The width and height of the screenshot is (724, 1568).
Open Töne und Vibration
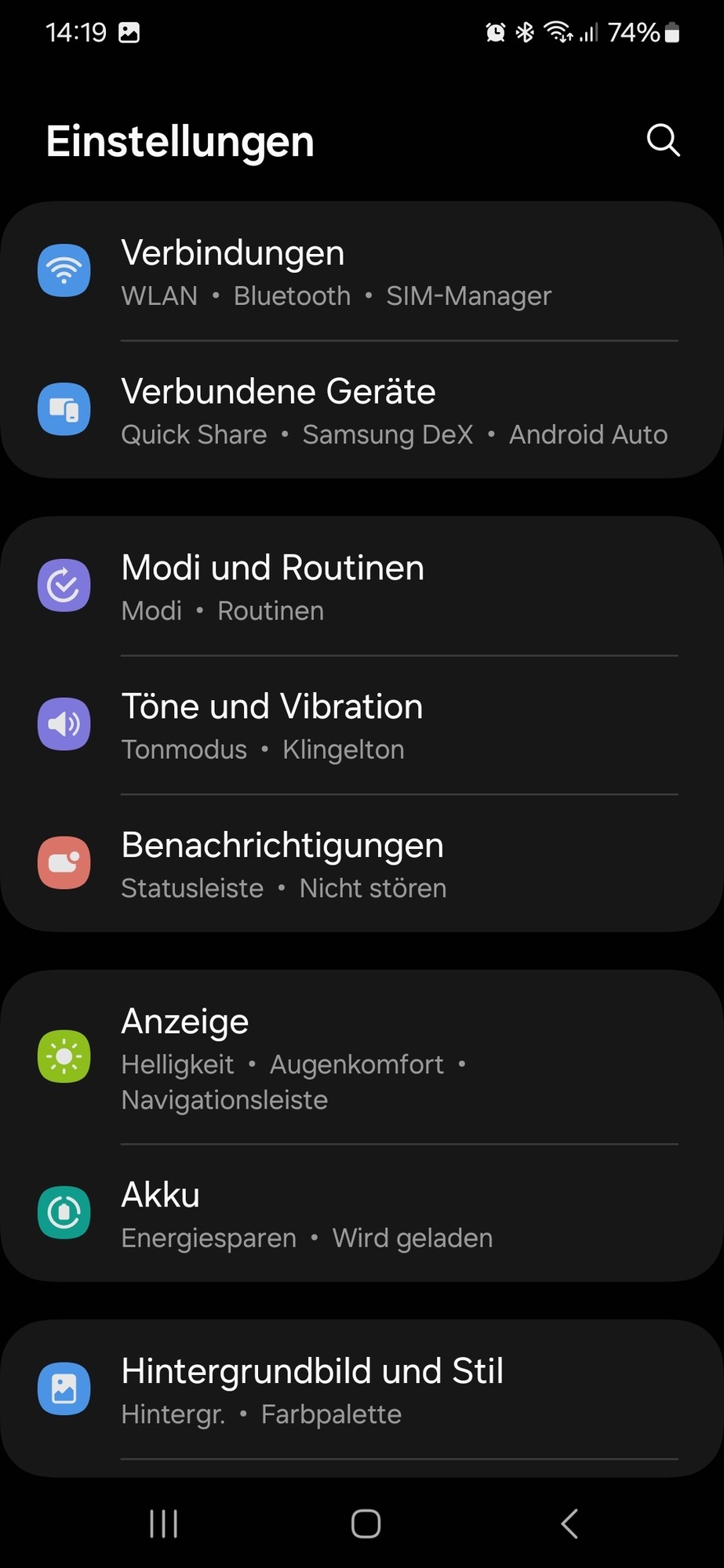click(361, 726)
